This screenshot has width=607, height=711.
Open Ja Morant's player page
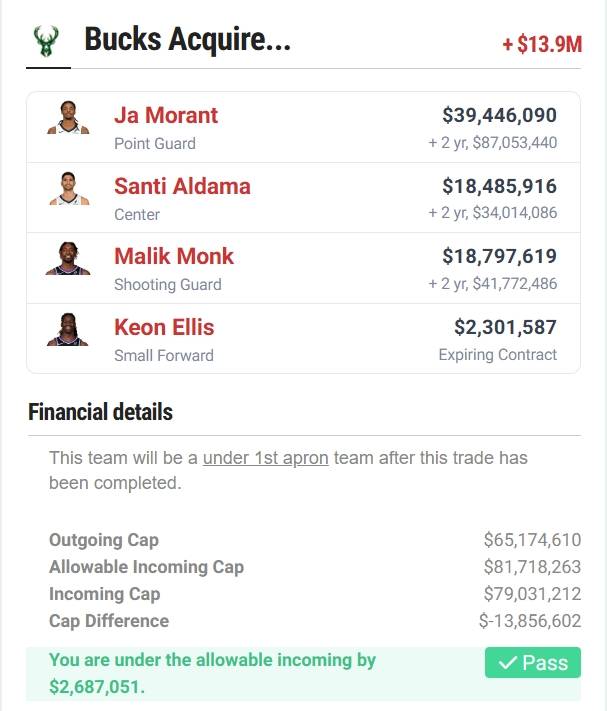[166, 116]
